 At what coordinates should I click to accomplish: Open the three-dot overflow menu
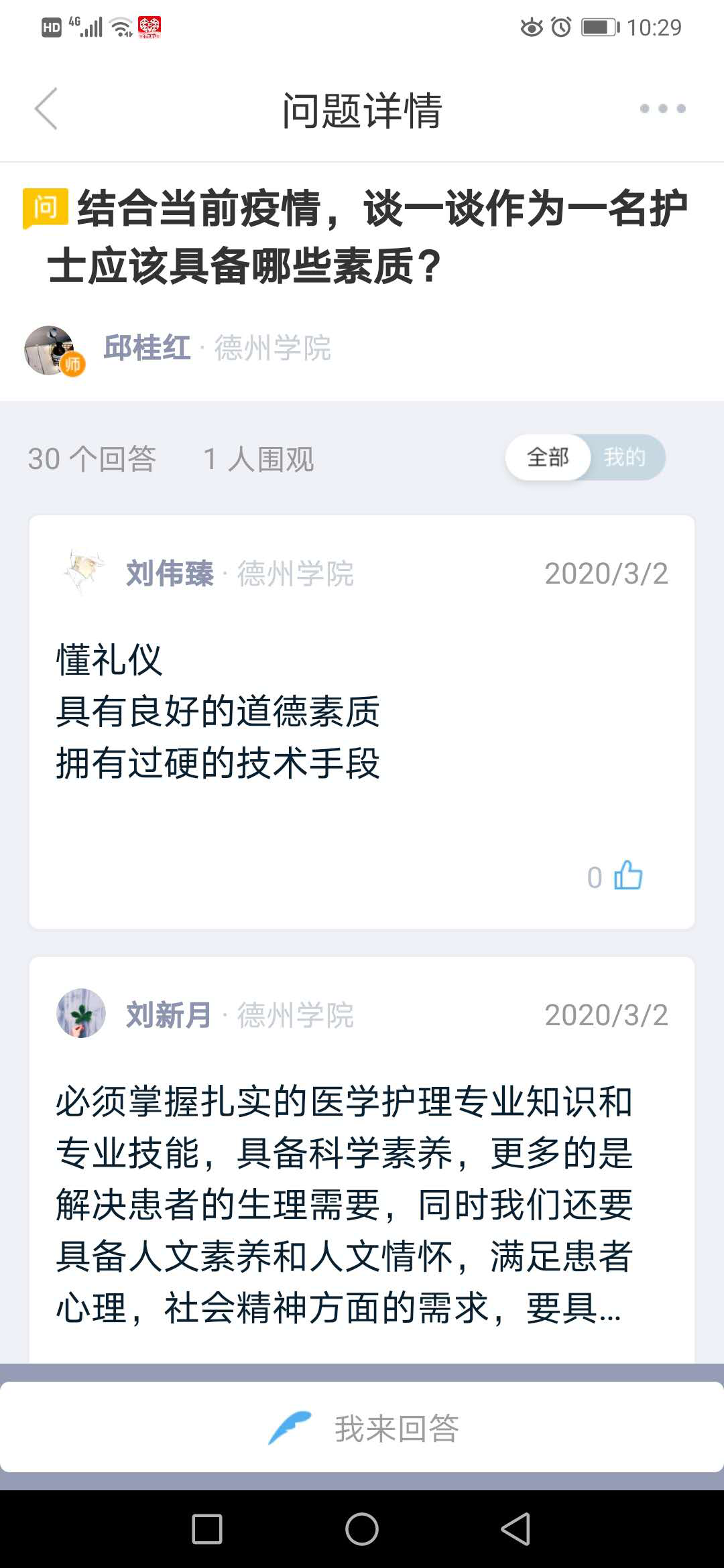(662, 109)
